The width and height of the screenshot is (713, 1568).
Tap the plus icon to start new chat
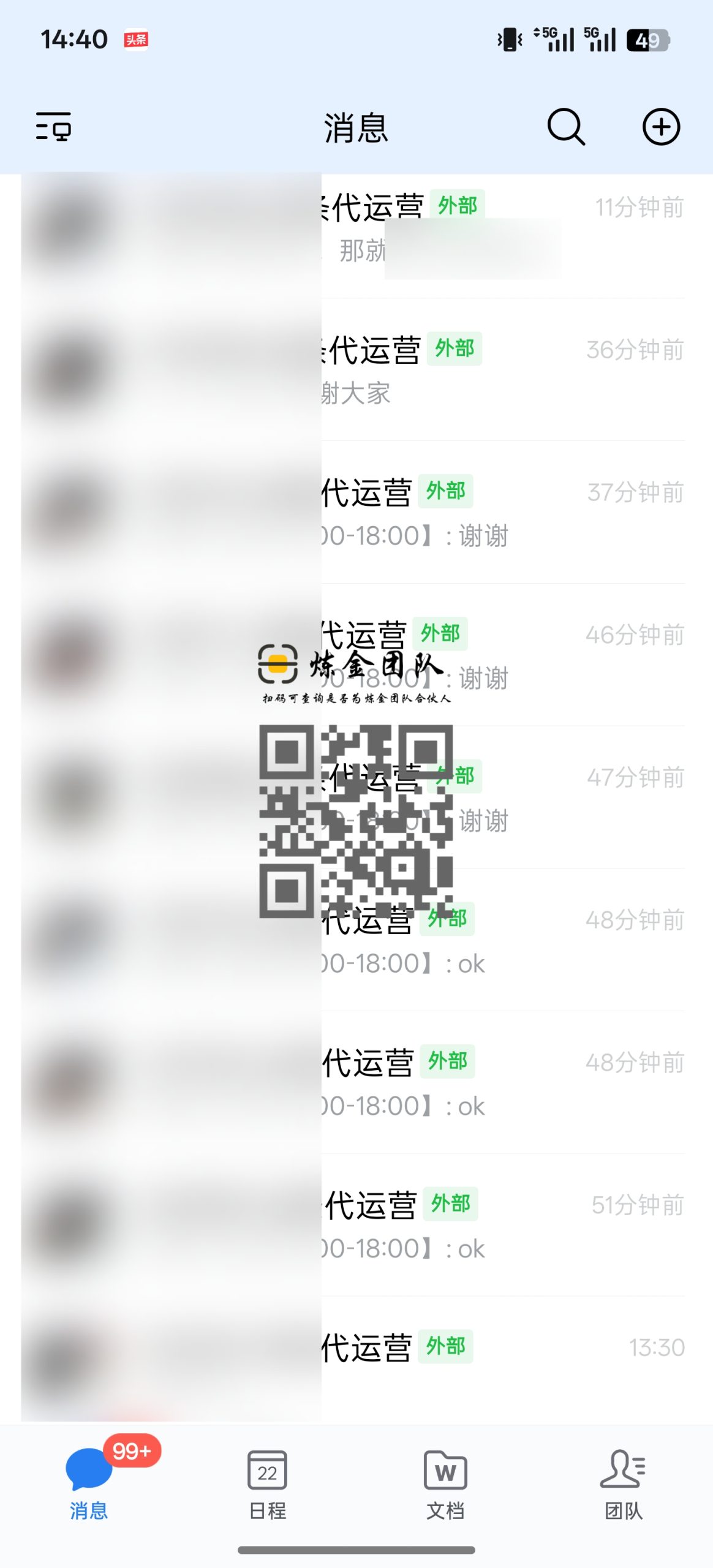click(662, 127)
